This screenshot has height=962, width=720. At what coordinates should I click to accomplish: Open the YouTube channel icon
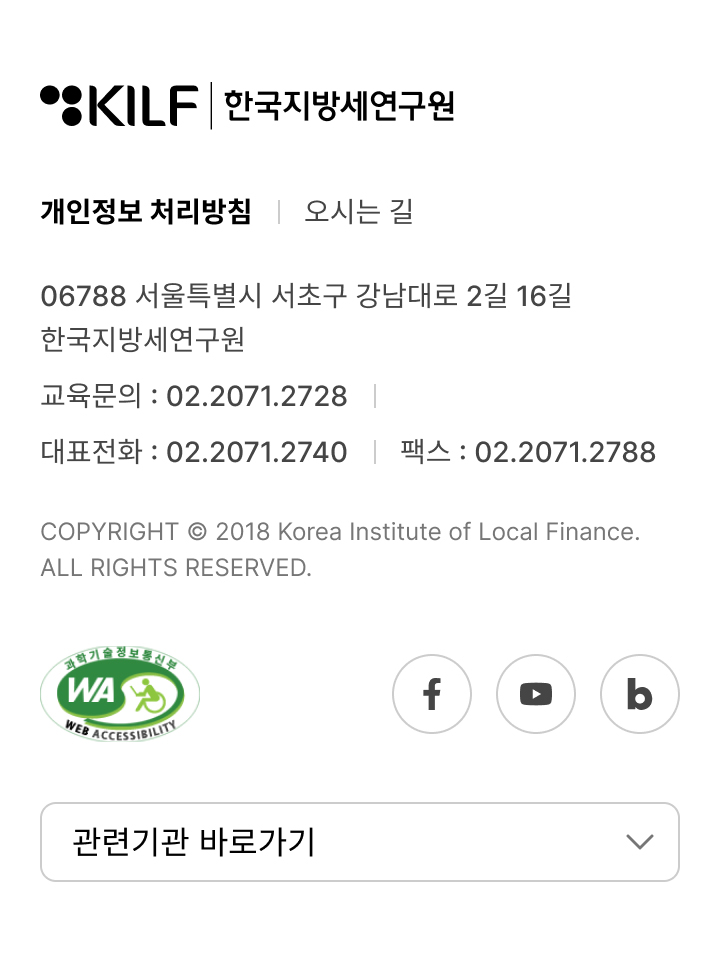click(x=536, y=694)
